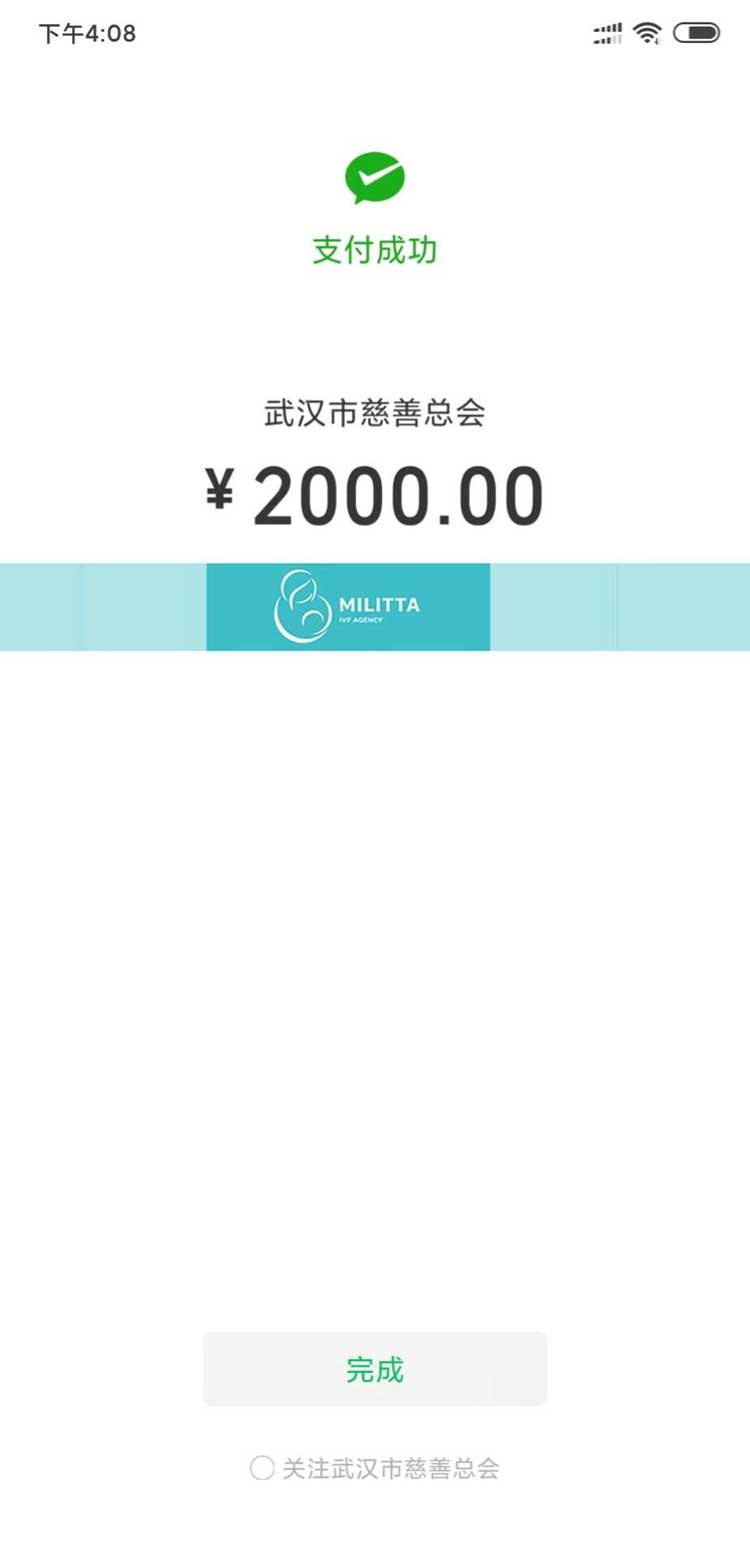
Task: Tap the 完成 button to finish
Action: [x=375, y=1369]
